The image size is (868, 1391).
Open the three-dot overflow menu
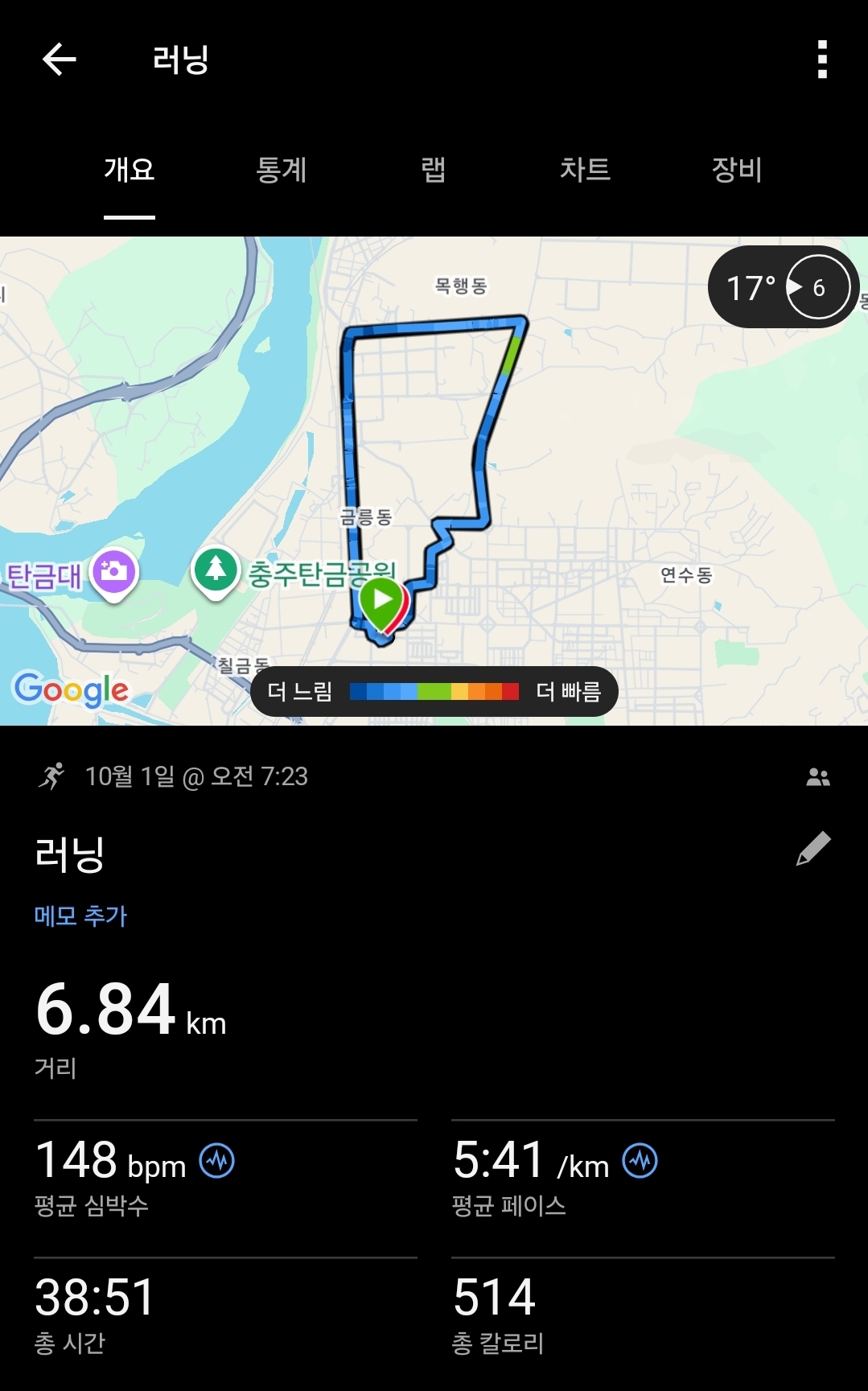(x=821, y=60)
